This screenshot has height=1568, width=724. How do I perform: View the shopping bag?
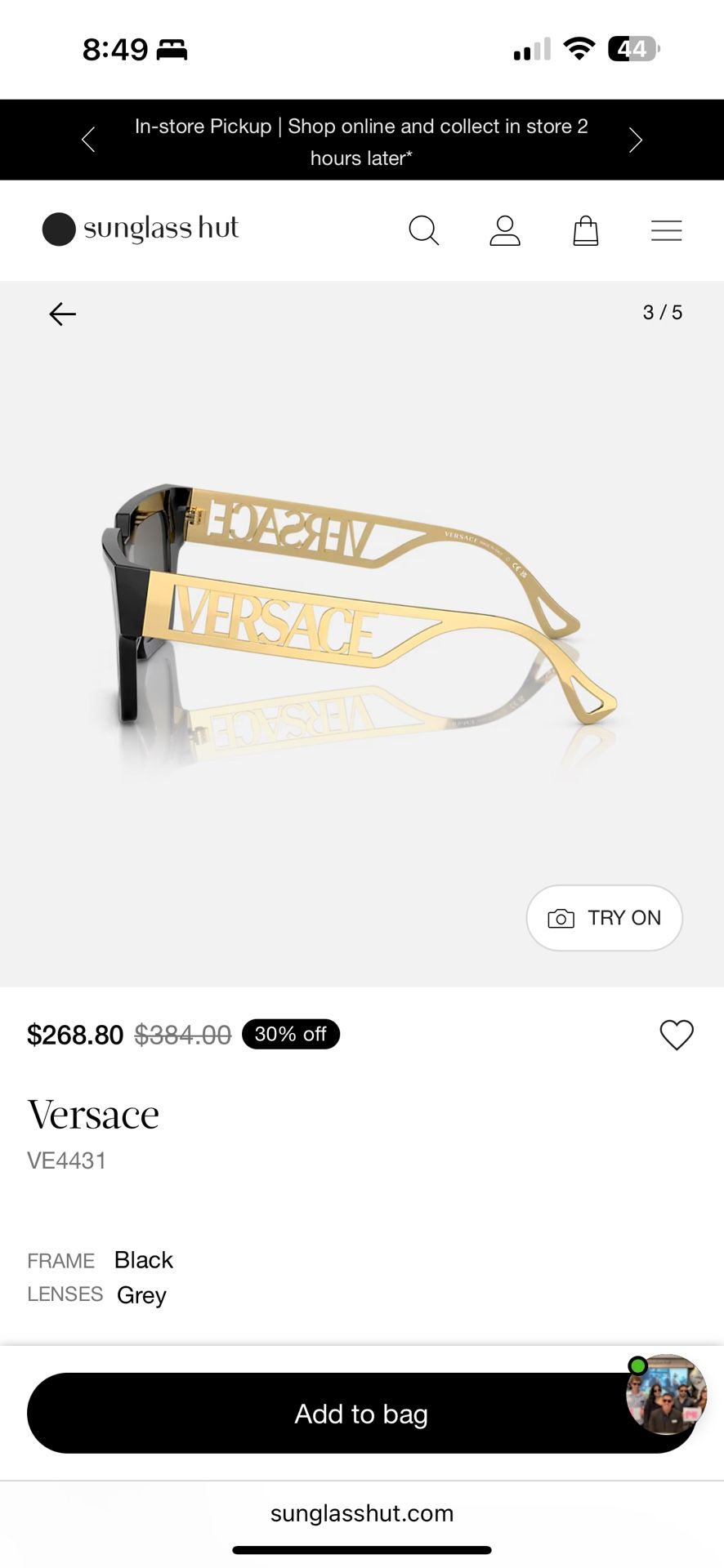point(585,230)
